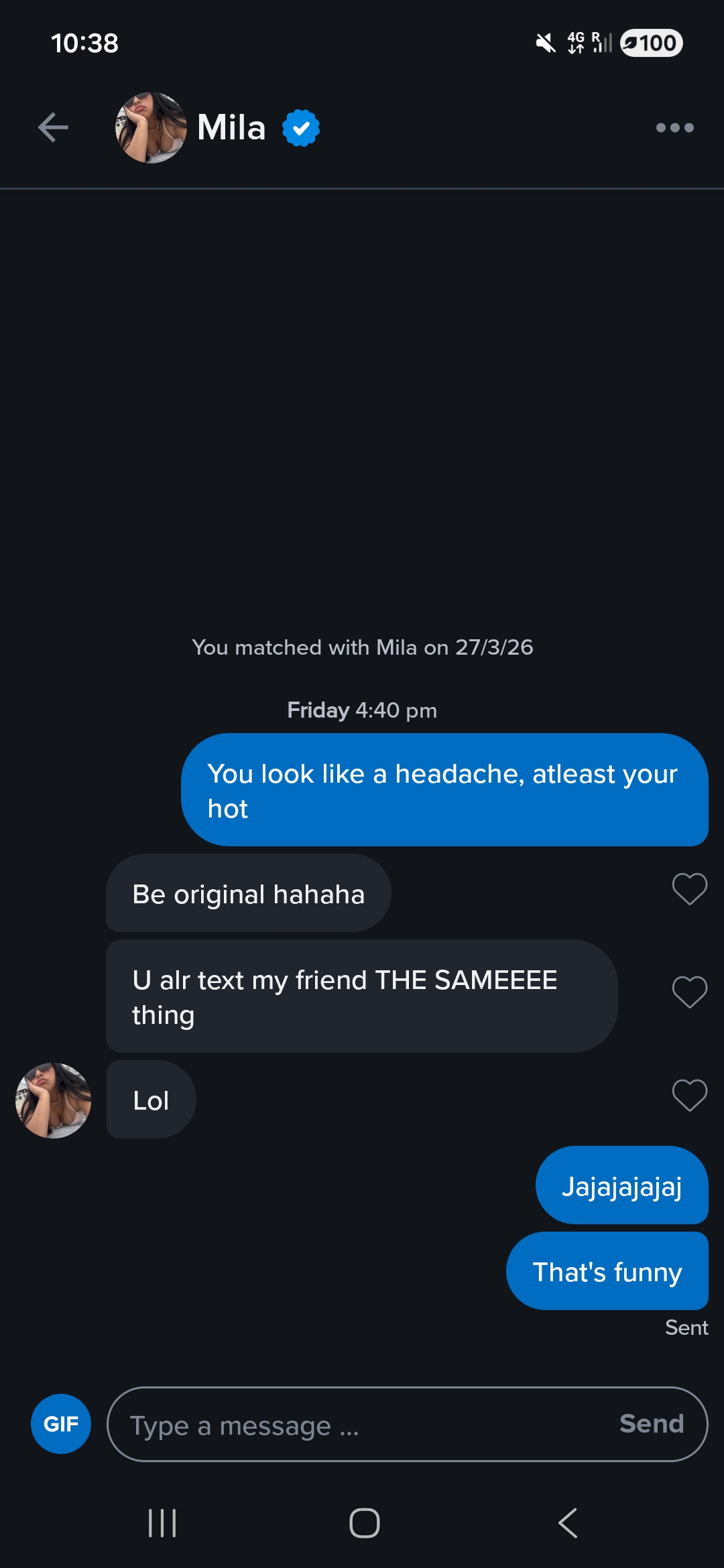This screenshot has height=1568, width=724.
Task: Tap Mila's avatar next to the Lol message
Action: pos(52,1099)
